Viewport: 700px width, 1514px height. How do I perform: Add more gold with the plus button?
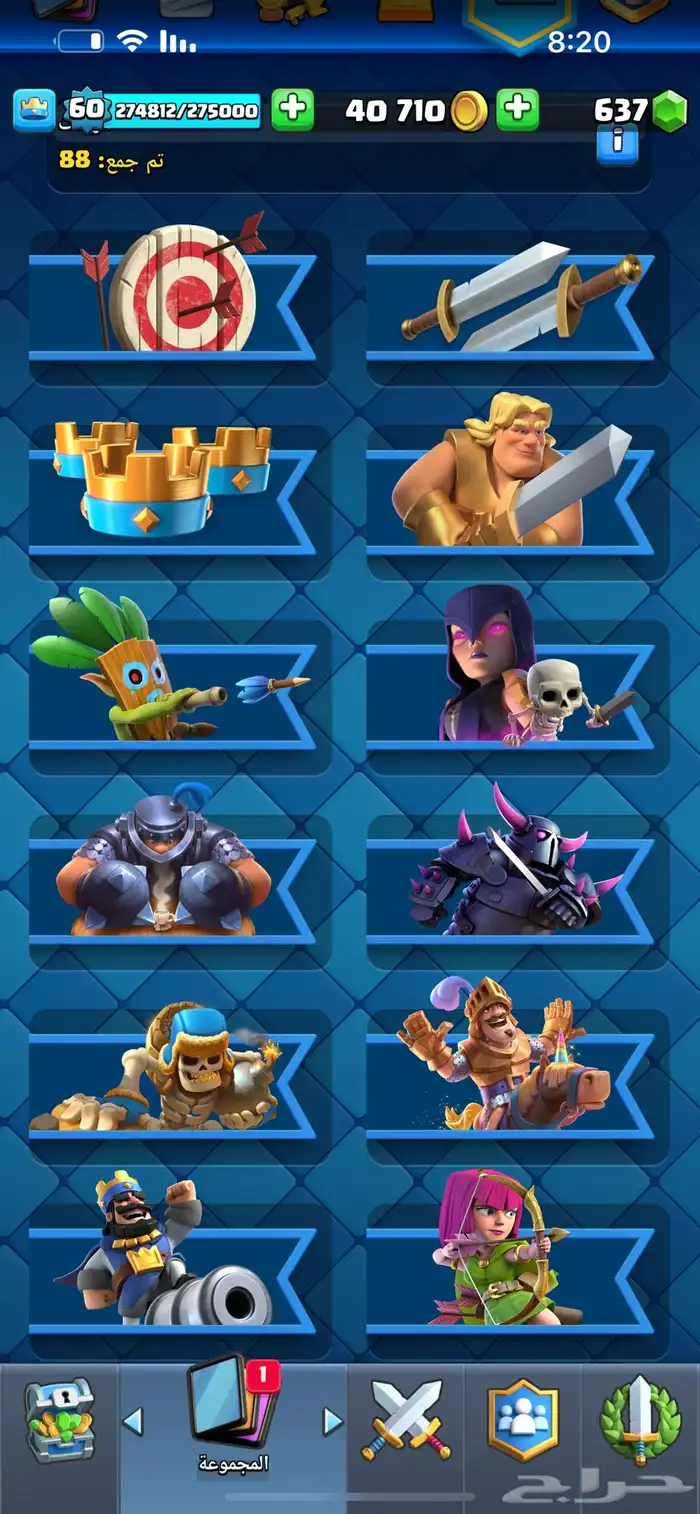[x=518, y=110]
